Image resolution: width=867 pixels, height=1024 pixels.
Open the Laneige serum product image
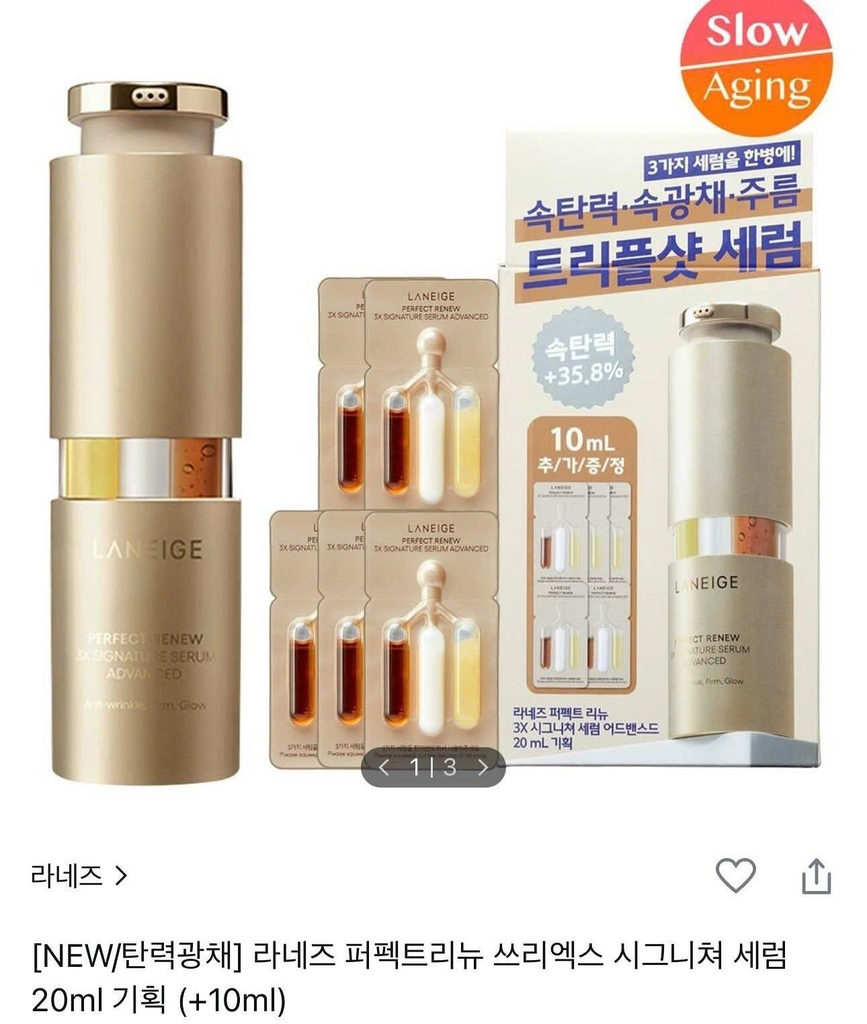click(433, 420)
